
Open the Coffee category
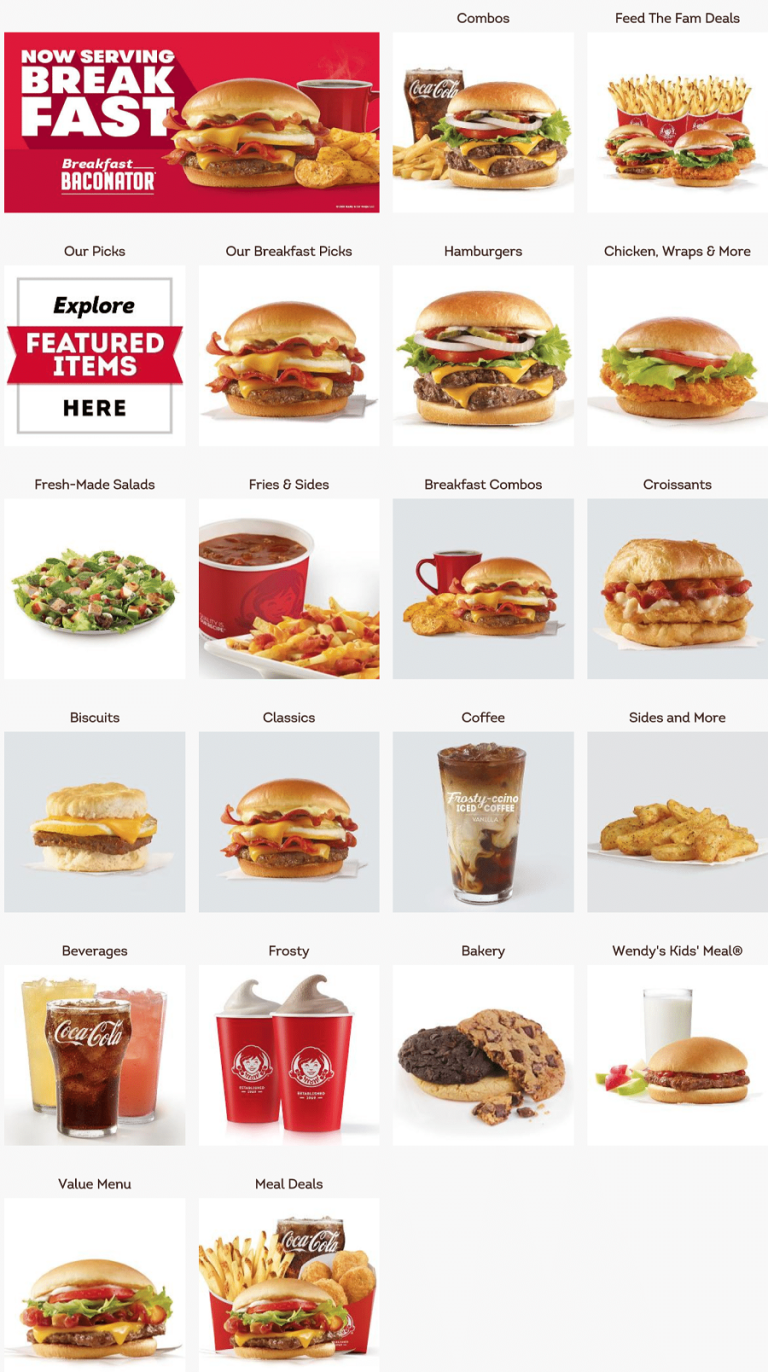tap(483, 821)
